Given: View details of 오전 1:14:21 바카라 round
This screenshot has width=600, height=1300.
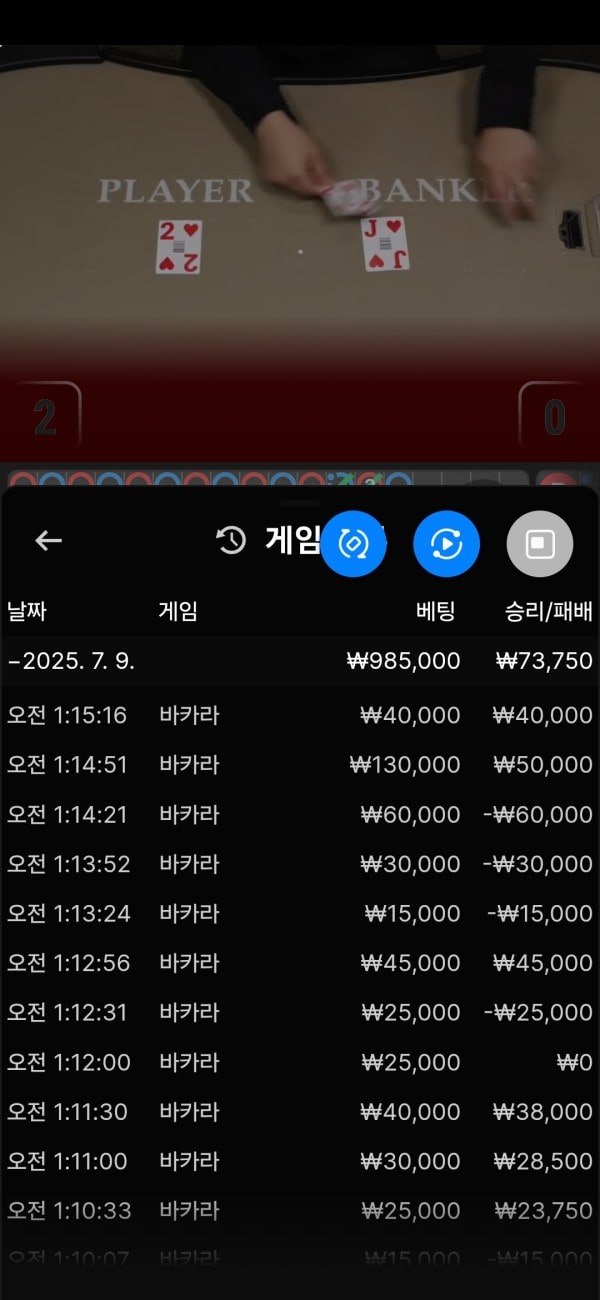Looking at the screenshot, I should (x=300, y=815).
